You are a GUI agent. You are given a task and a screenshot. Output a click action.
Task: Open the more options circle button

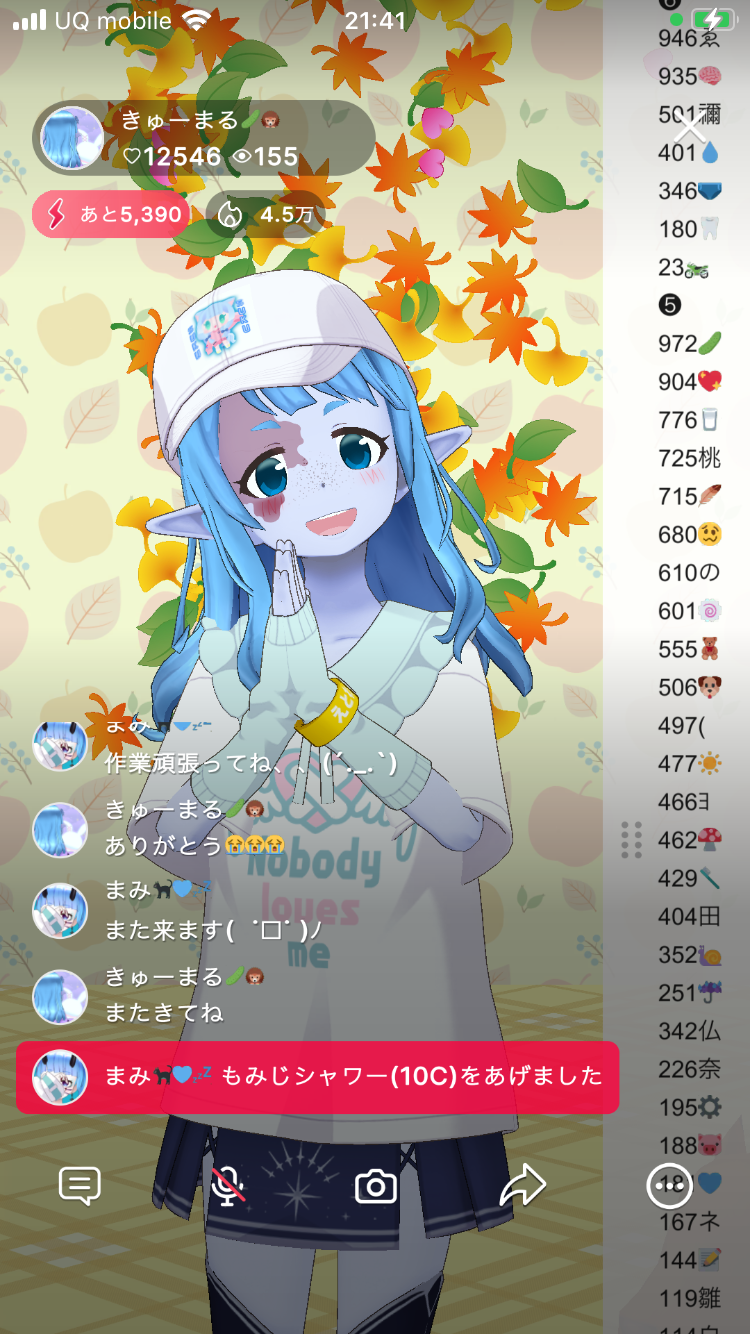tap(669, 1186)
